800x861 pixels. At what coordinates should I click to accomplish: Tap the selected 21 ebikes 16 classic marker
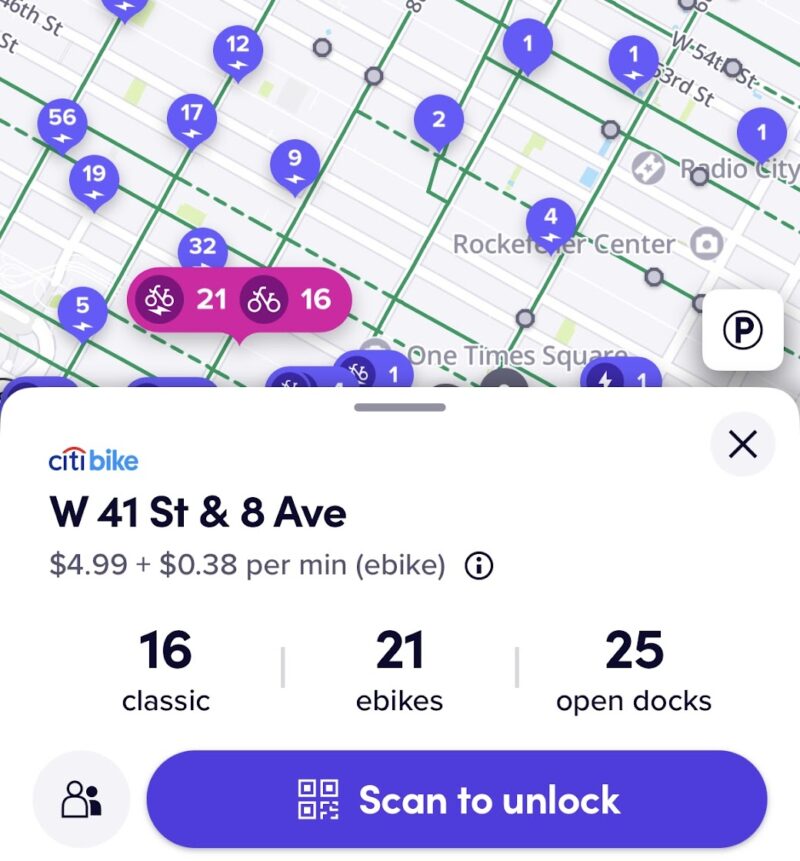pyautogui.click(x=239, y=298)
